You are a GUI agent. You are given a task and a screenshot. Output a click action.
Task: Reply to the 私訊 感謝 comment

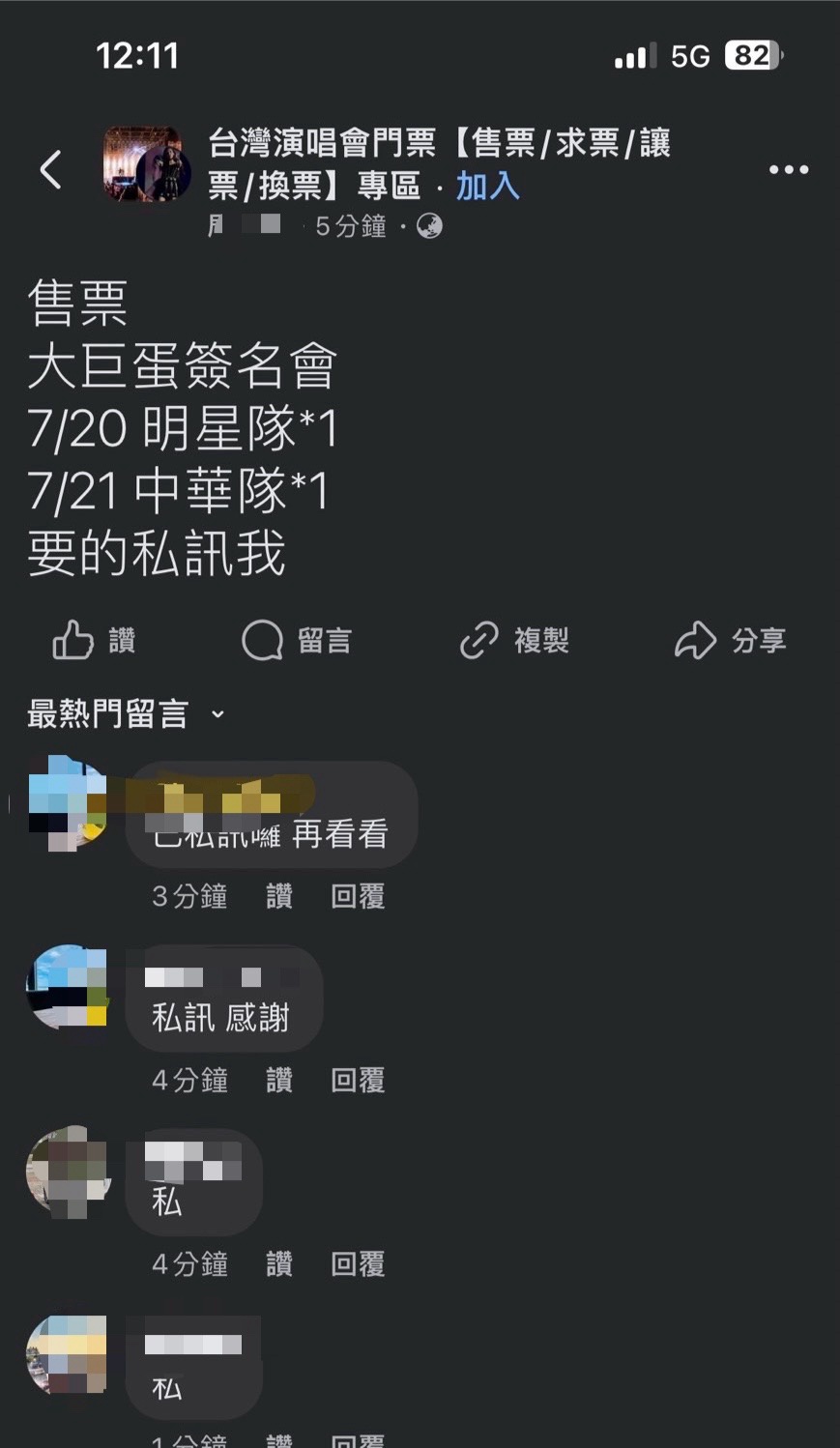[x=358, y=1080]
